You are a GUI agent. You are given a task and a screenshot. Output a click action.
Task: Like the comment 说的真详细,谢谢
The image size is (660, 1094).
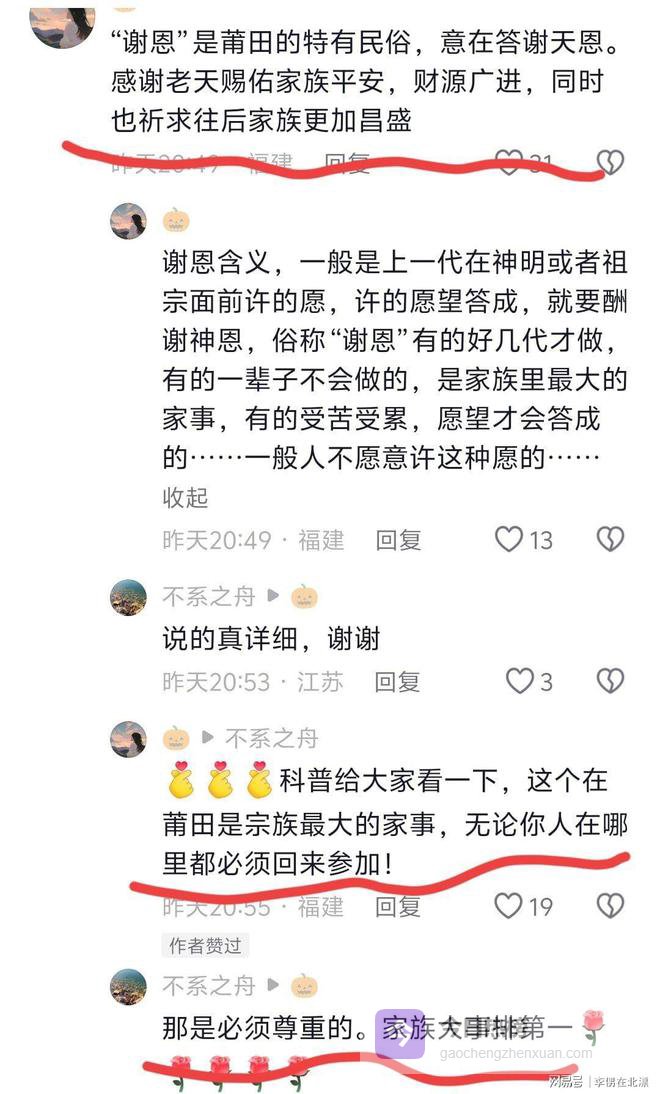pyautogui.click(x=519, y=682)
